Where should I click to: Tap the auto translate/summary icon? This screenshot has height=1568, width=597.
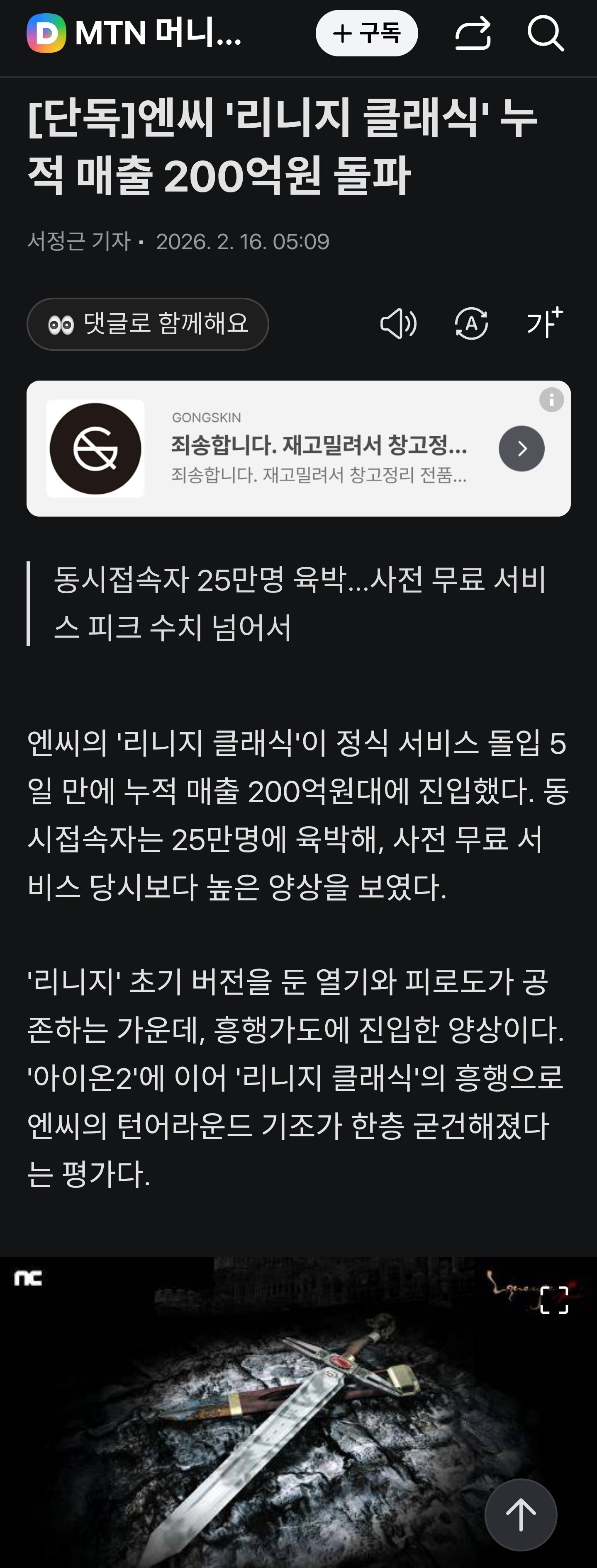coord(472,324)
